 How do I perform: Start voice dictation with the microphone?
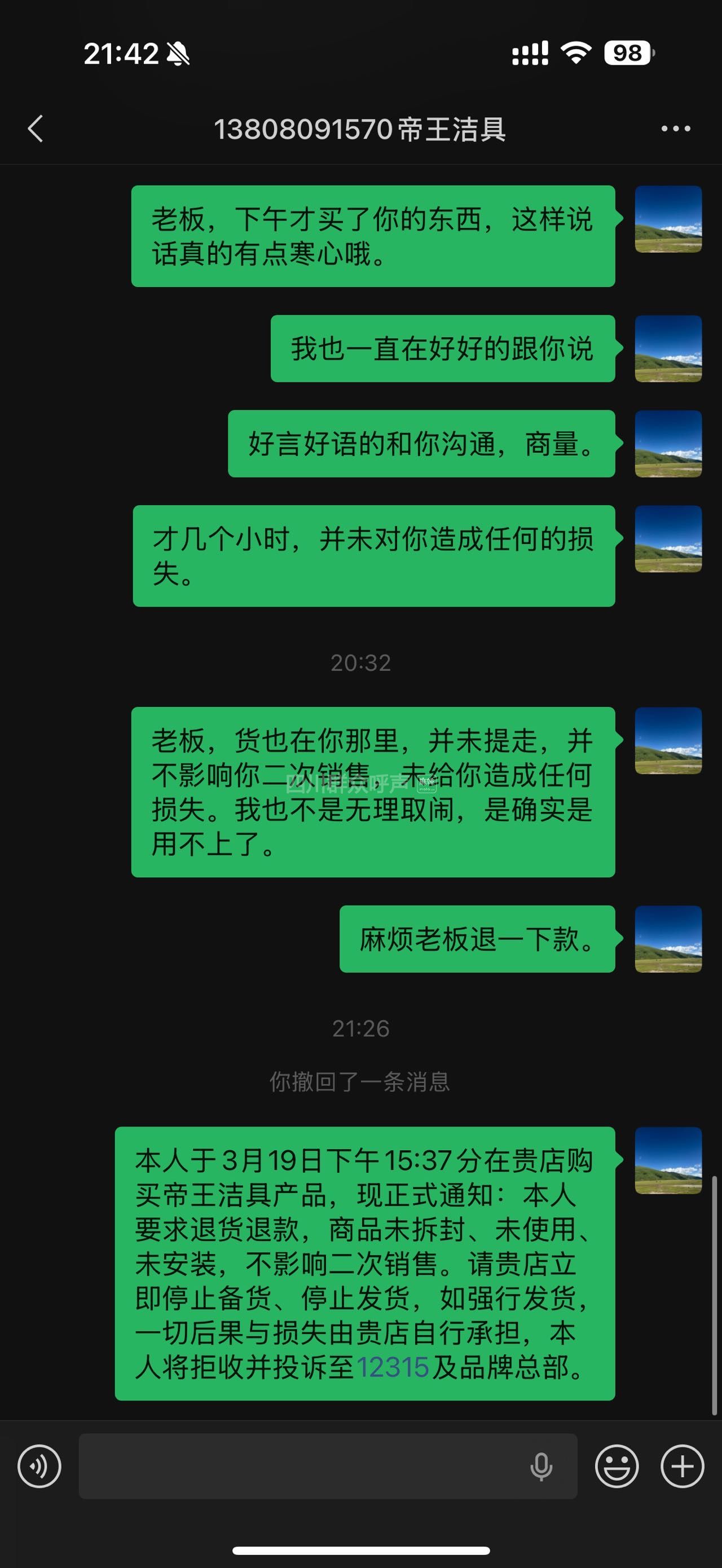[x=540, y=1467]
